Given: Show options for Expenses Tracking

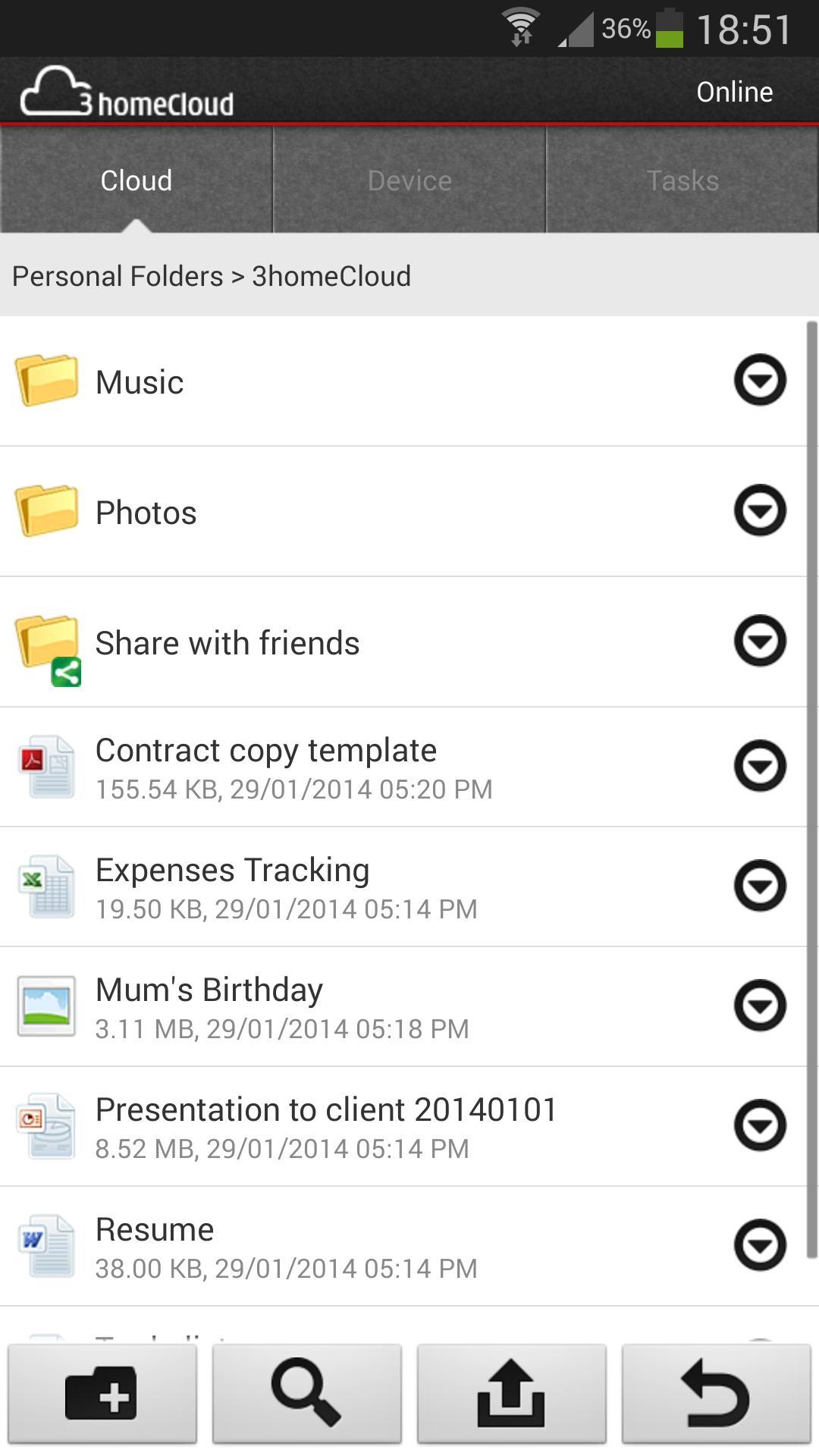Looking at the screenshot, I should (760, 886).
